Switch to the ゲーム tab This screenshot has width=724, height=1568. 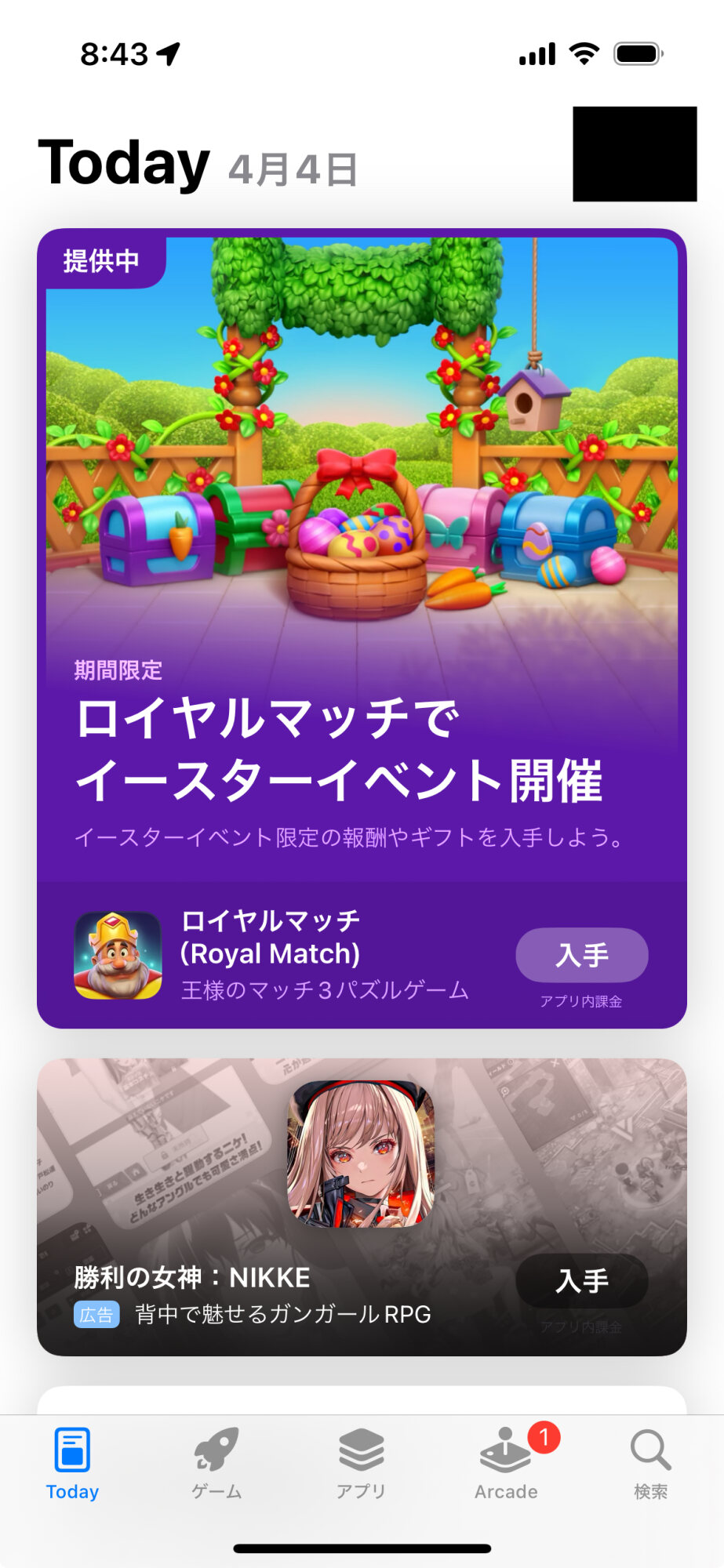click(216, 1463)
